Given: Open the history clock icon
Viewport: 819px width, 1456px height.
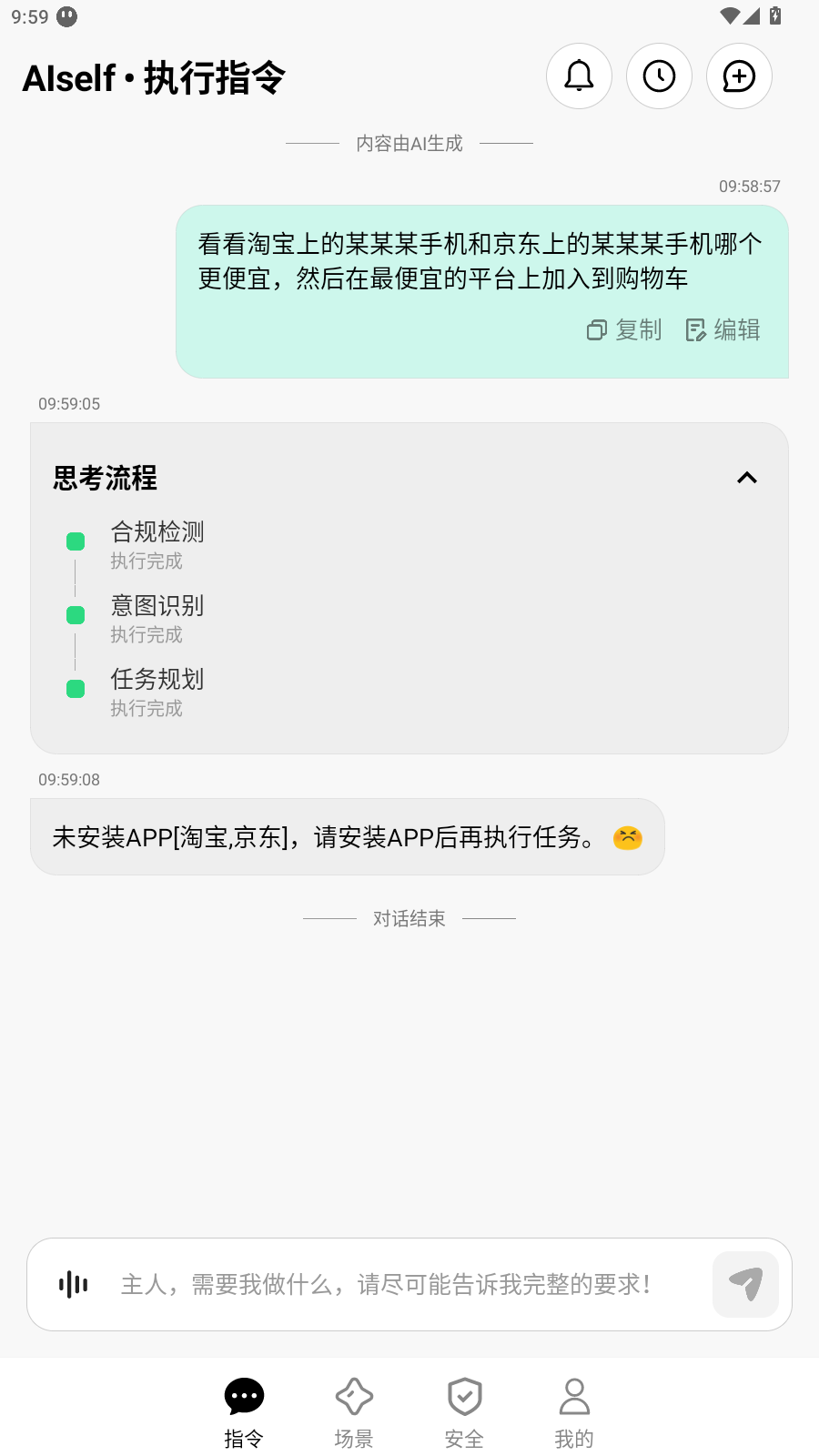Looking at the screenshot, I should click(x=659, y=76).
